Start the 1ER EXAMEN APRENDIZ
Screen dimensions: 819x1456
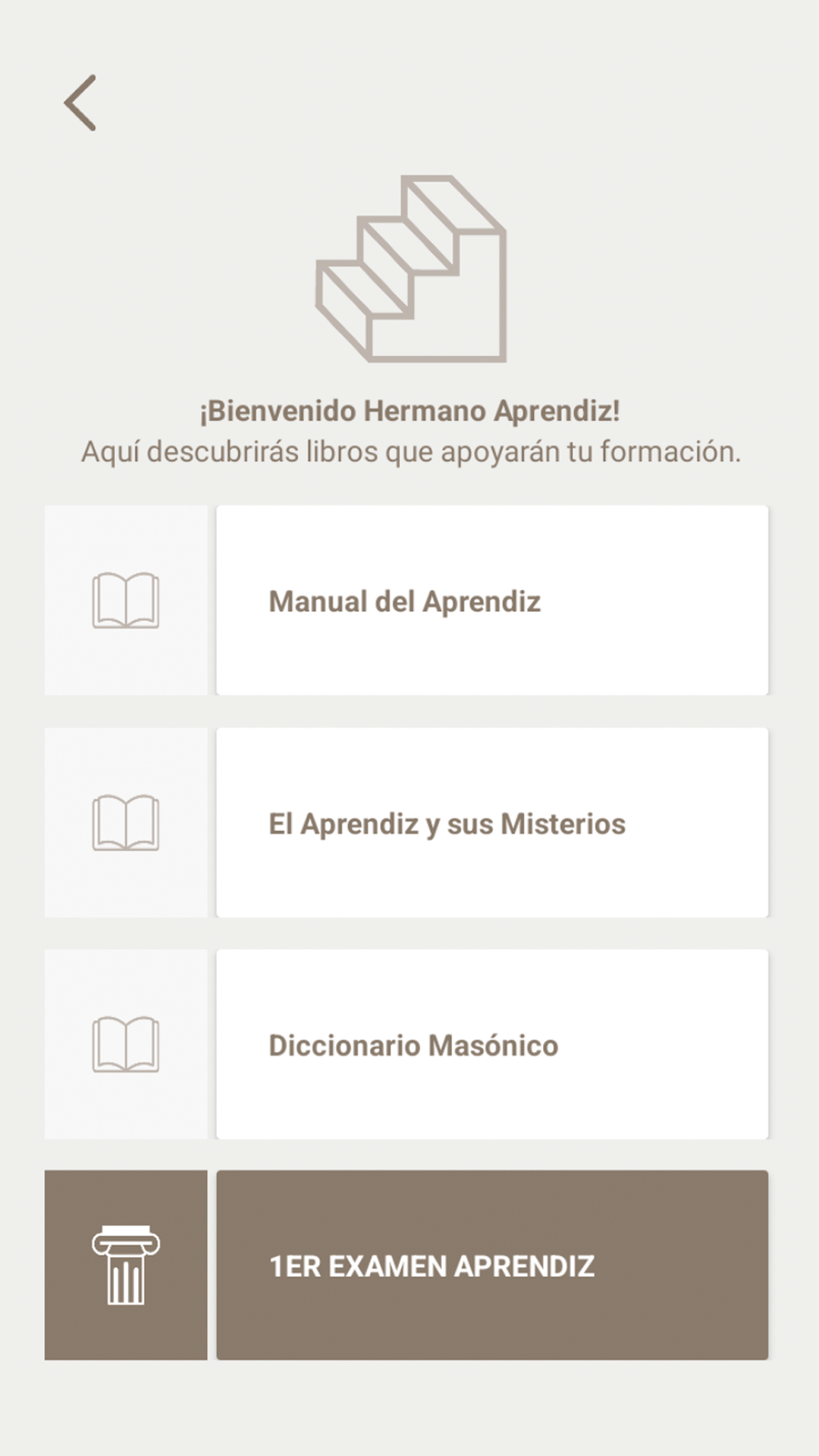[491, 1265]
